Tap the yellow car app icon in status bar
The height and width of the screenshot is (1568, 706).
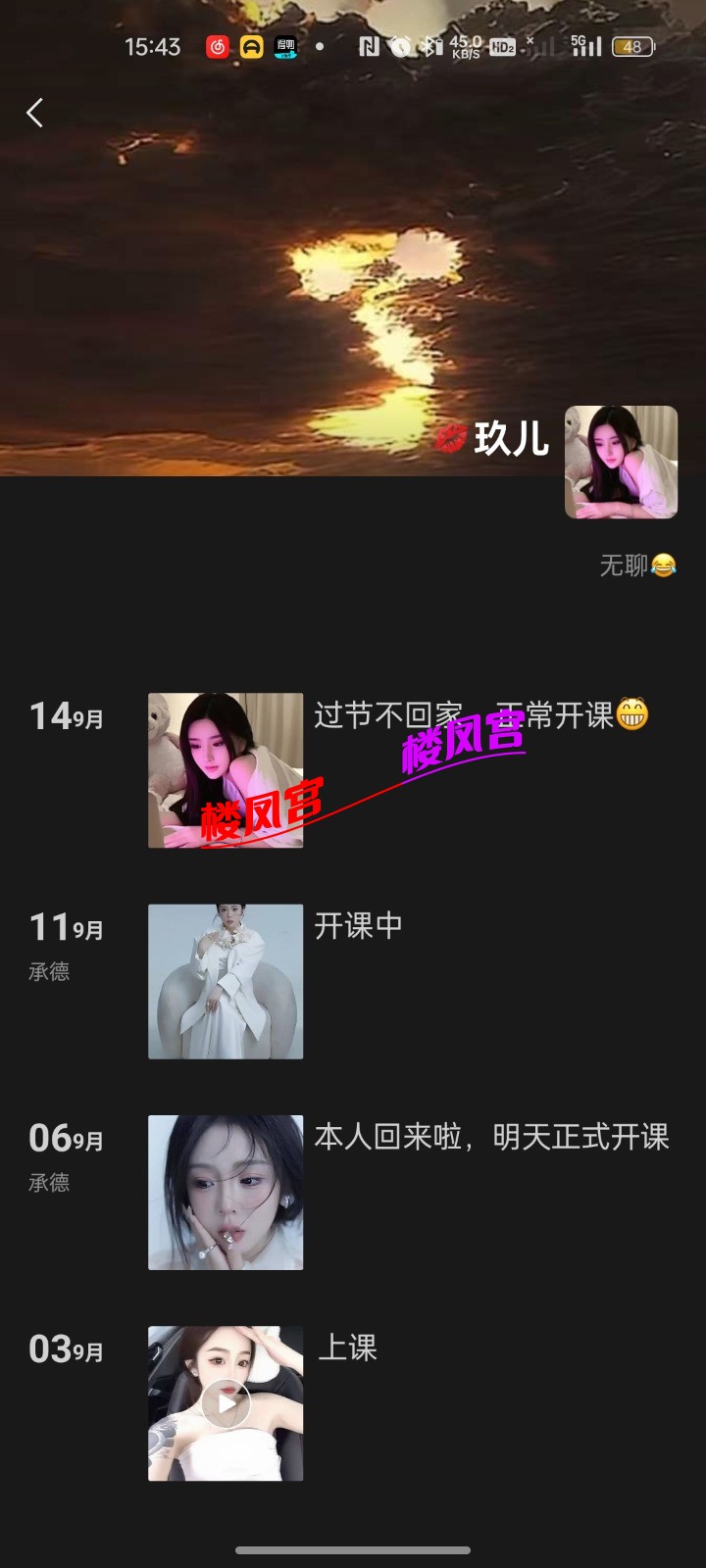click(x=250, y=46)
